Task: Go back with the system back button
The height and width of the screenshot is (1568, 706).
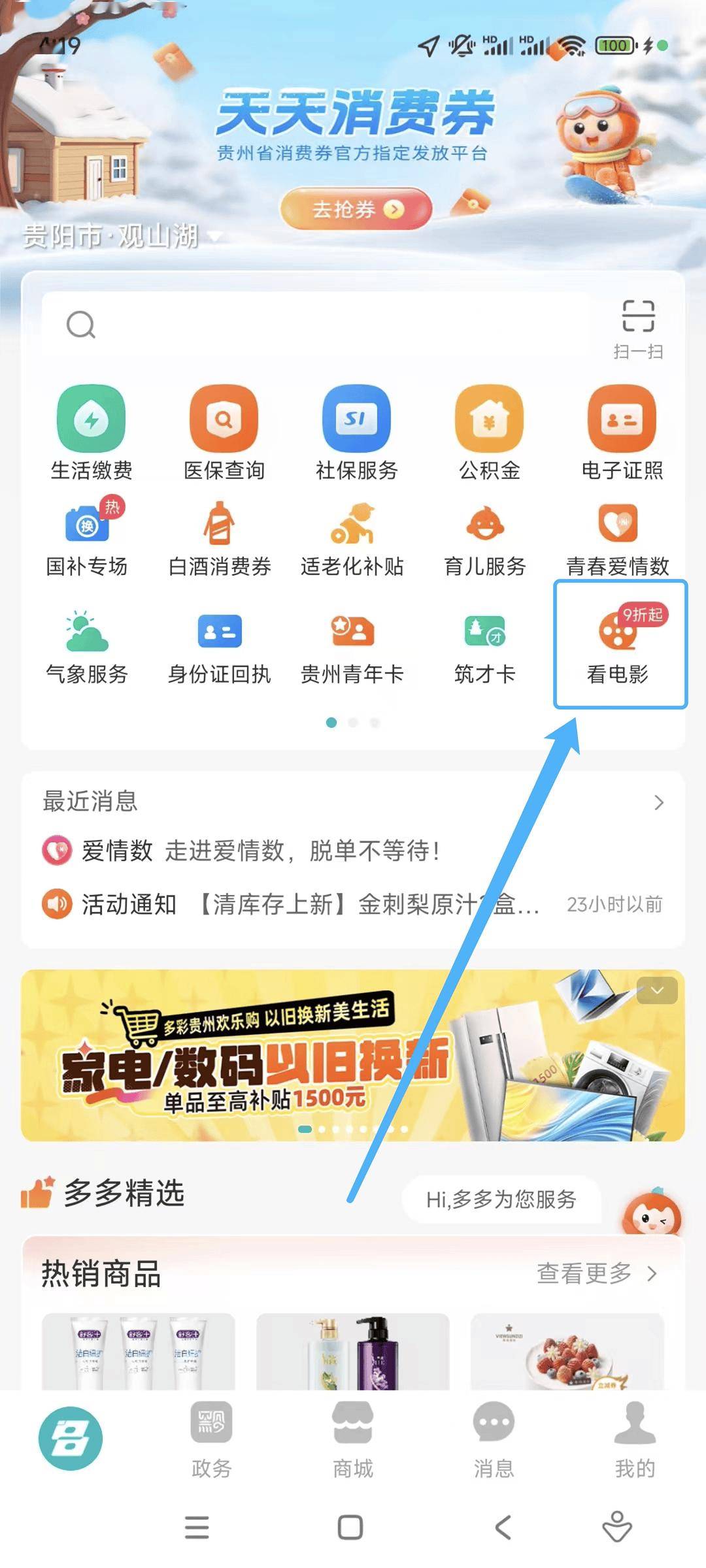Action: (x=503, y=1527)
